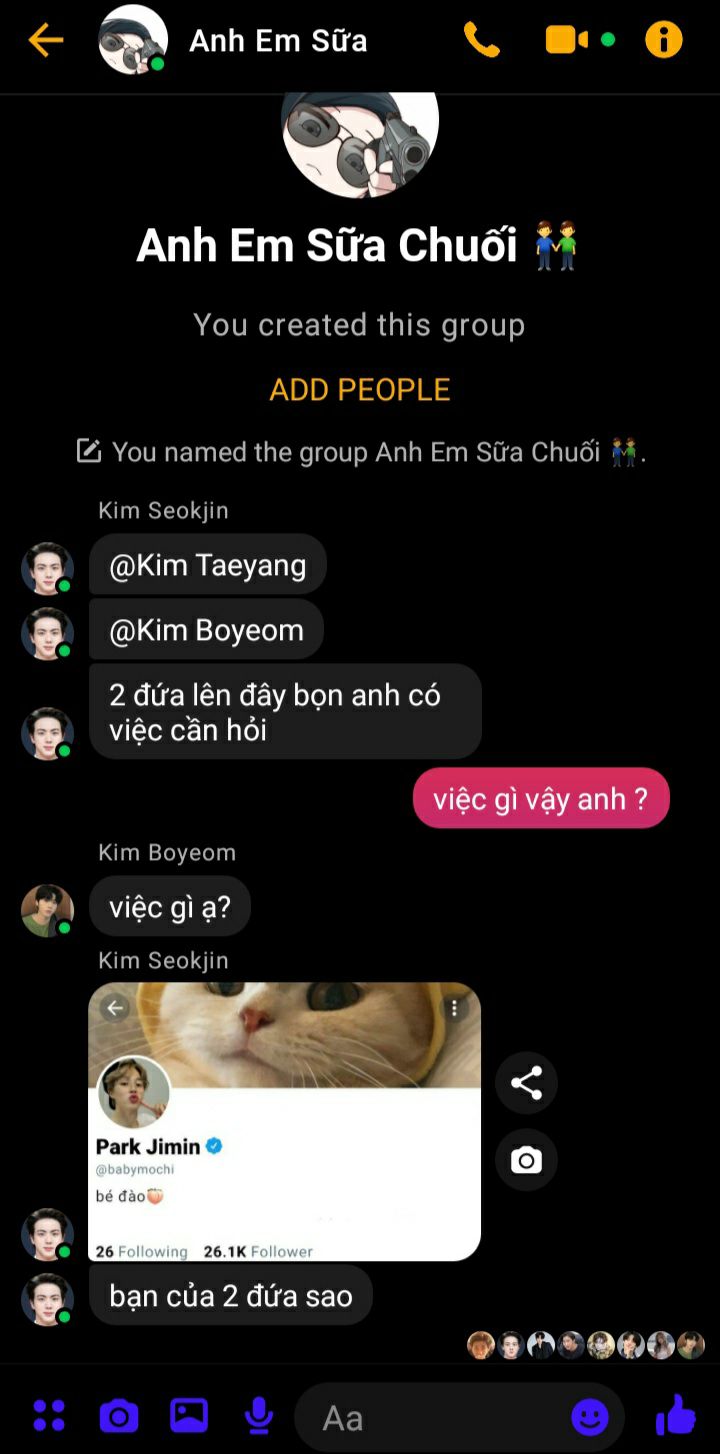Open the camera from the message bar
The image size is (720, 1454).
118,1416
